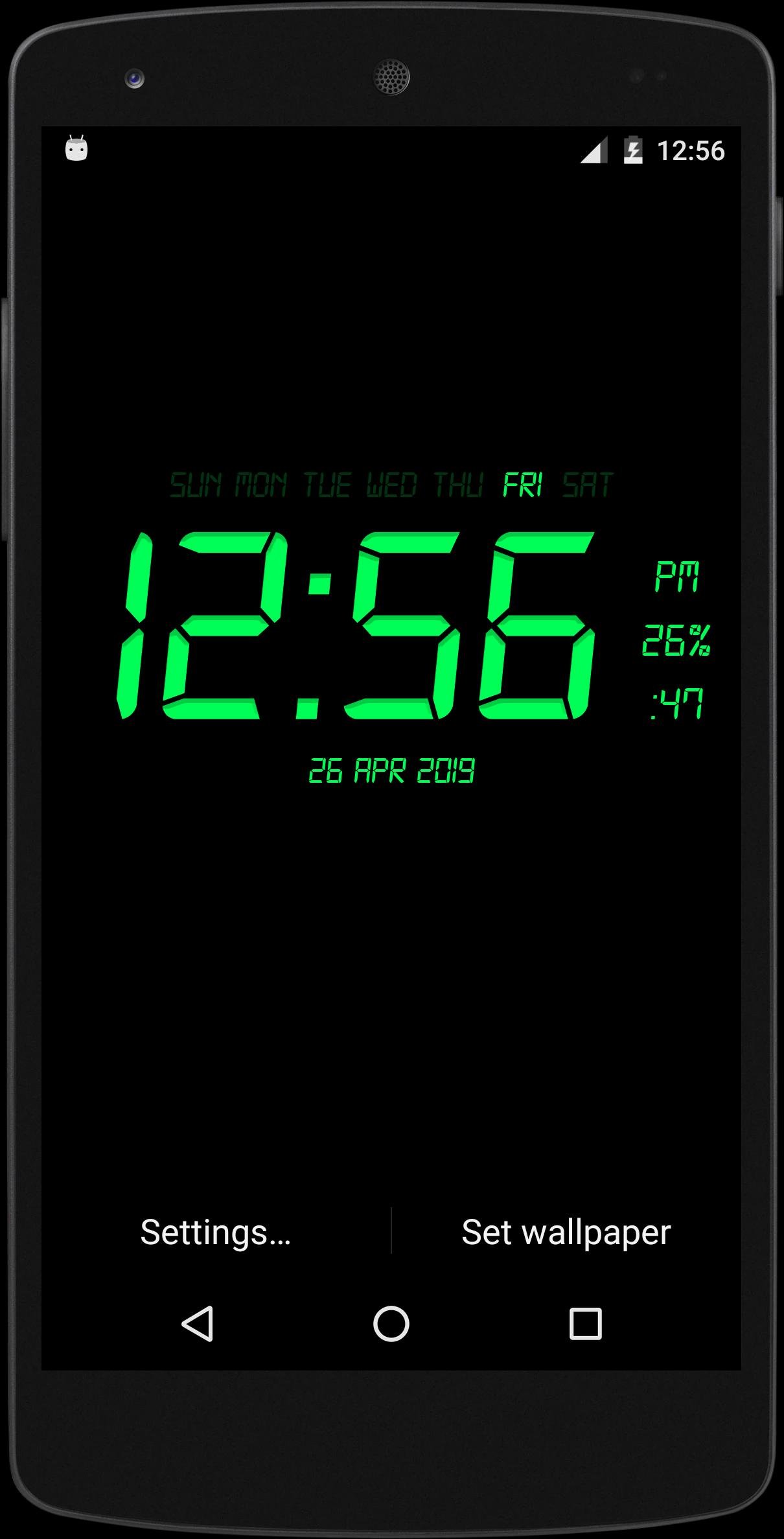
Task: Go back using the navigation bar
Action: (198, 1323)
